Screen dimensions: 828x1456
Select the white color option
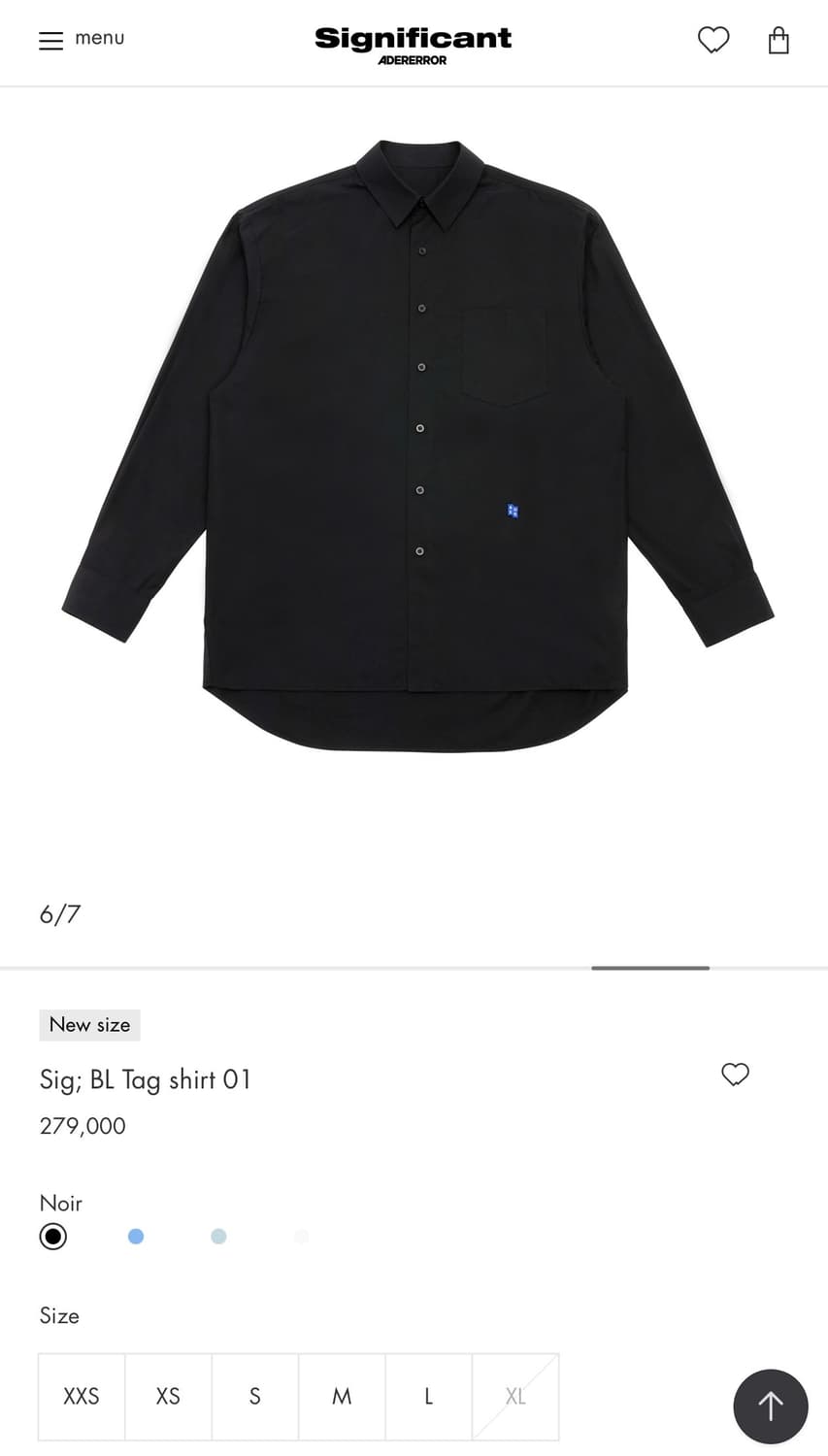[x=301, y=1236]
